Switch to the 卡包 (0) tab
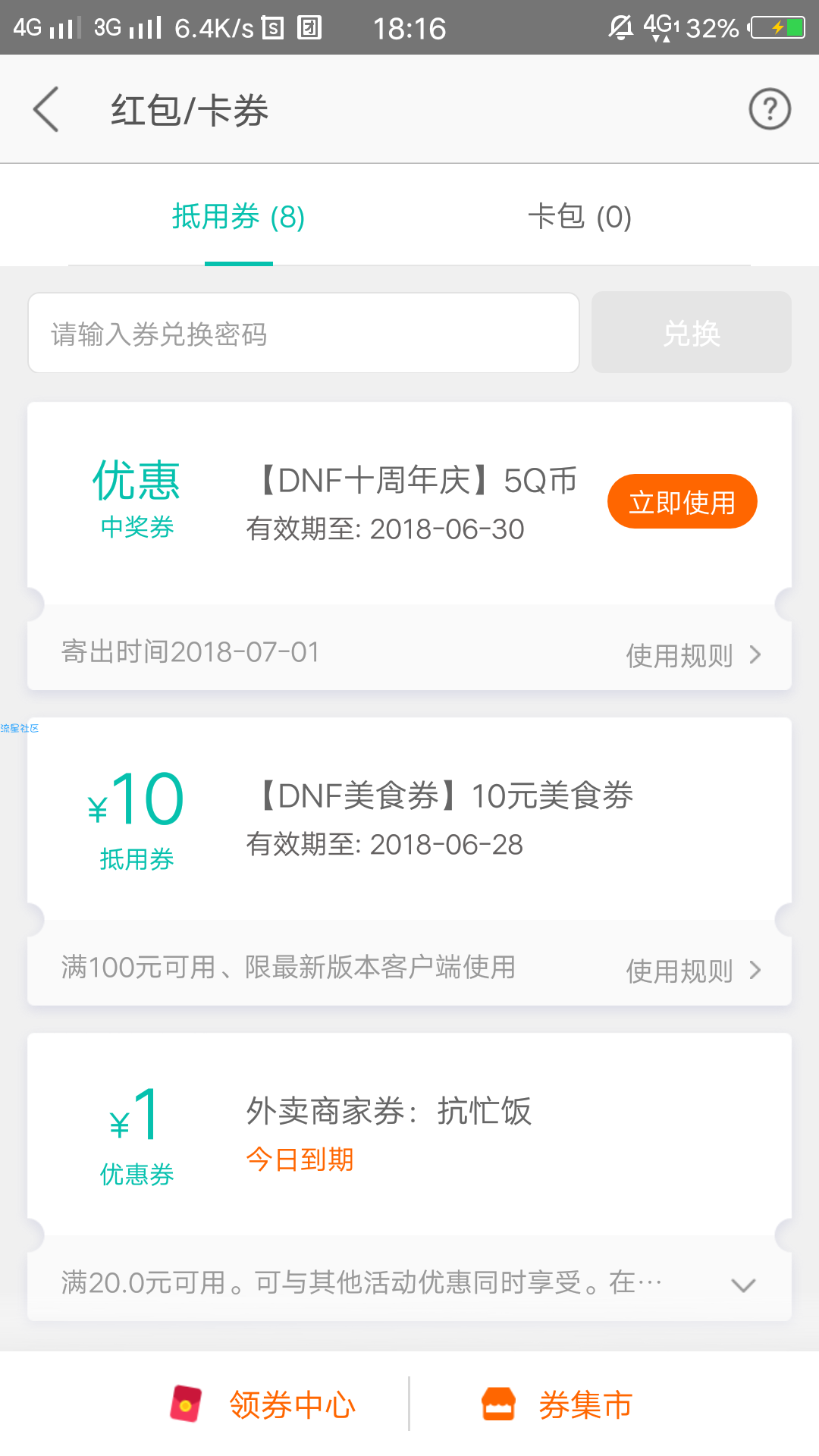Image resolution: width=819 pixels, height=1456 pixels. click(x=579, y=217)
